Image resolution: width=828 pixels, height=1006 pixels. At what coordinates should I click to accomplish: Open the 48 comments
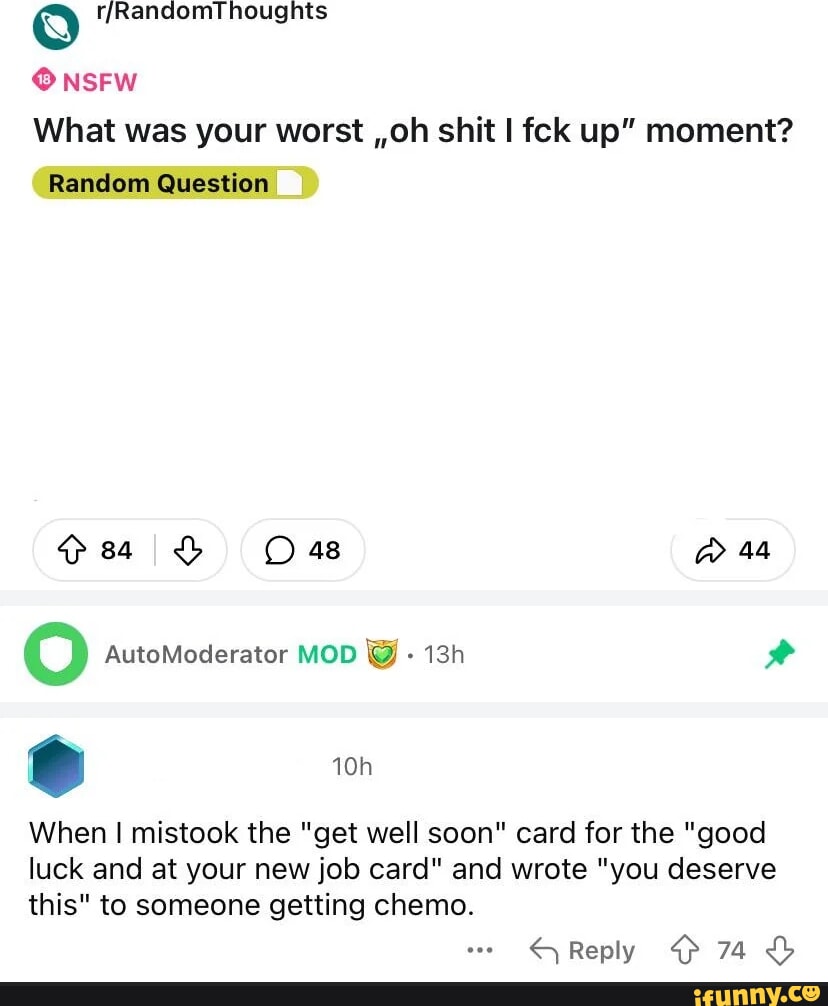coord(303,550)
